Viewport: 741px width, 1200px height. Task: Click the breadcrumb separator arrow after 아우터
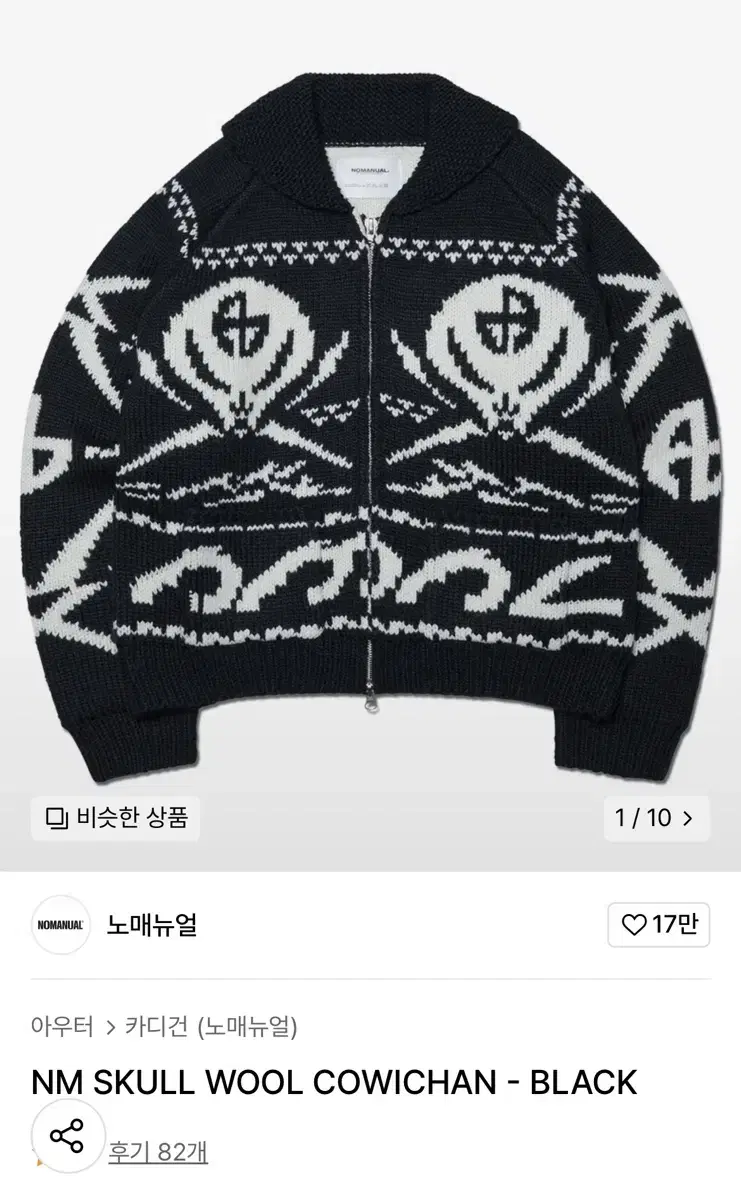(110, 1027)
